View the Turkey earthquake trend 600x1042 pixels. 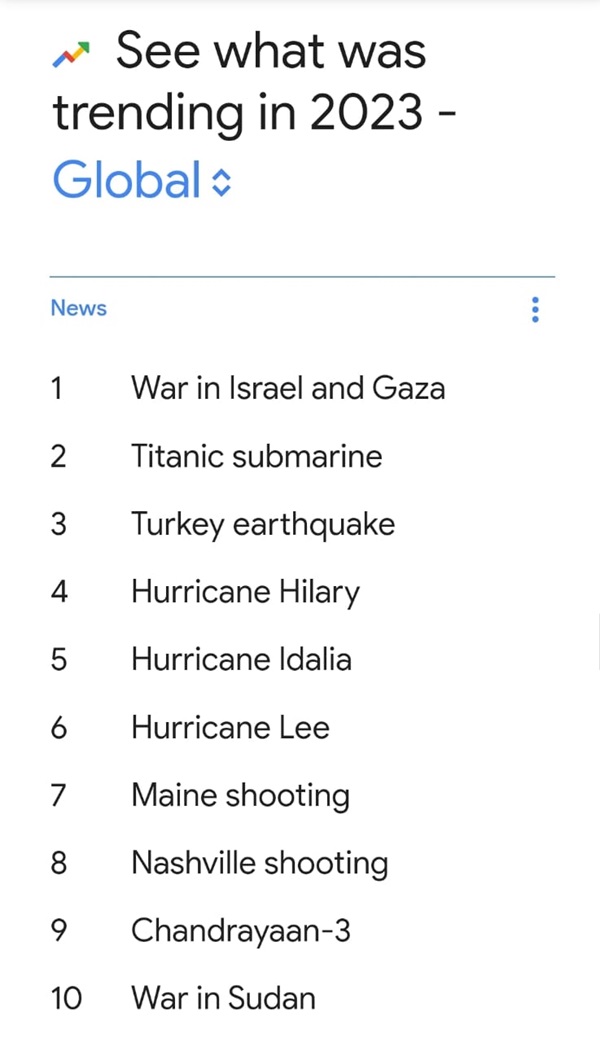coord(263,524)
